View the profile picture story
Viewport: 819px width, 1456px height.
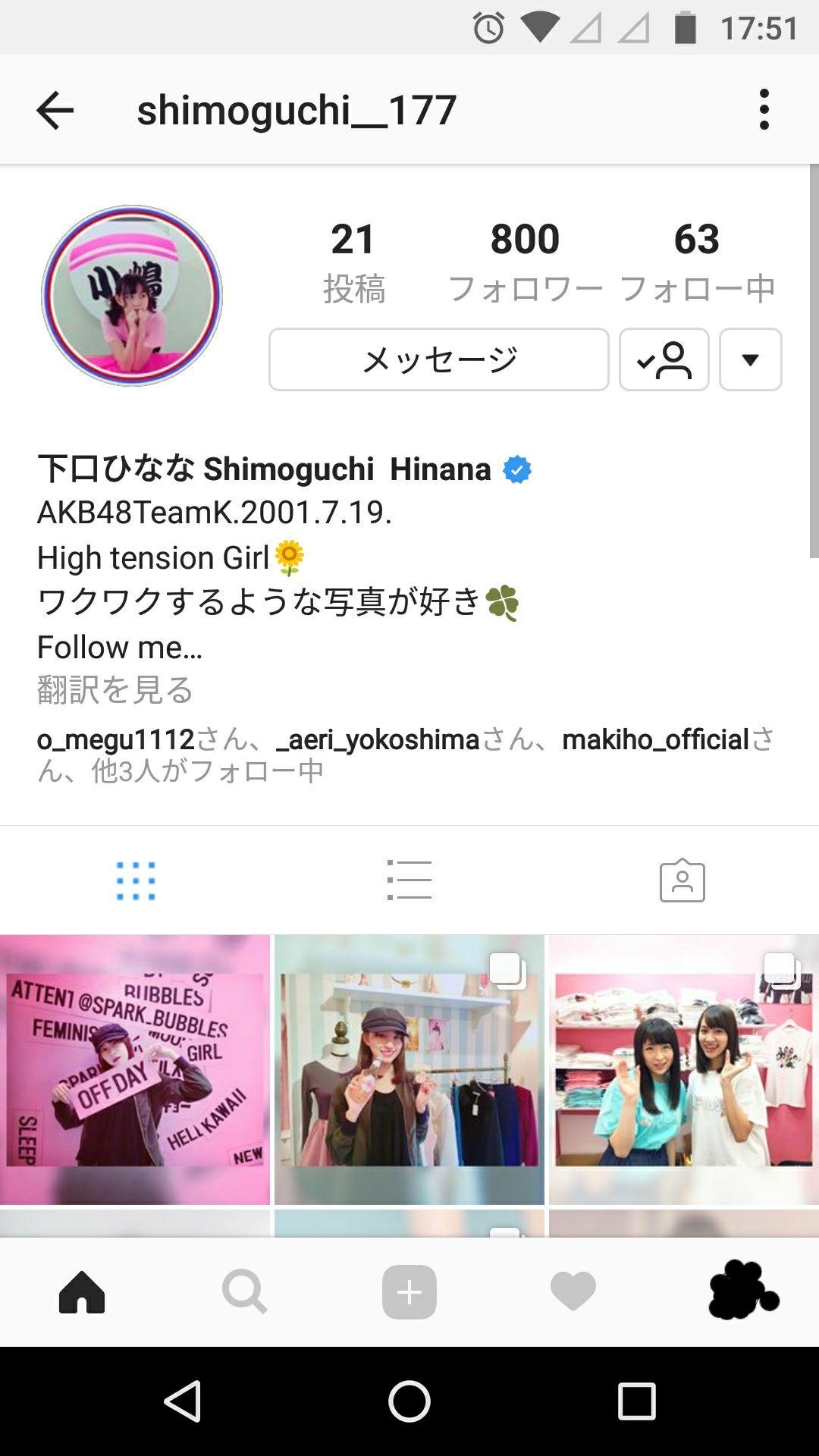pos(132,295)
